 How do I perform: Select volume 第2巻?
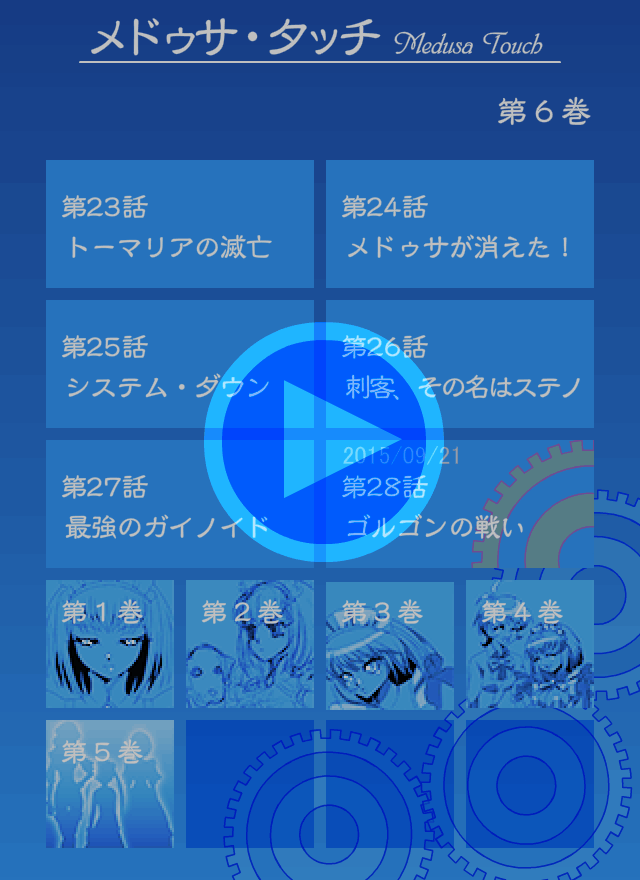coord(250,644)
